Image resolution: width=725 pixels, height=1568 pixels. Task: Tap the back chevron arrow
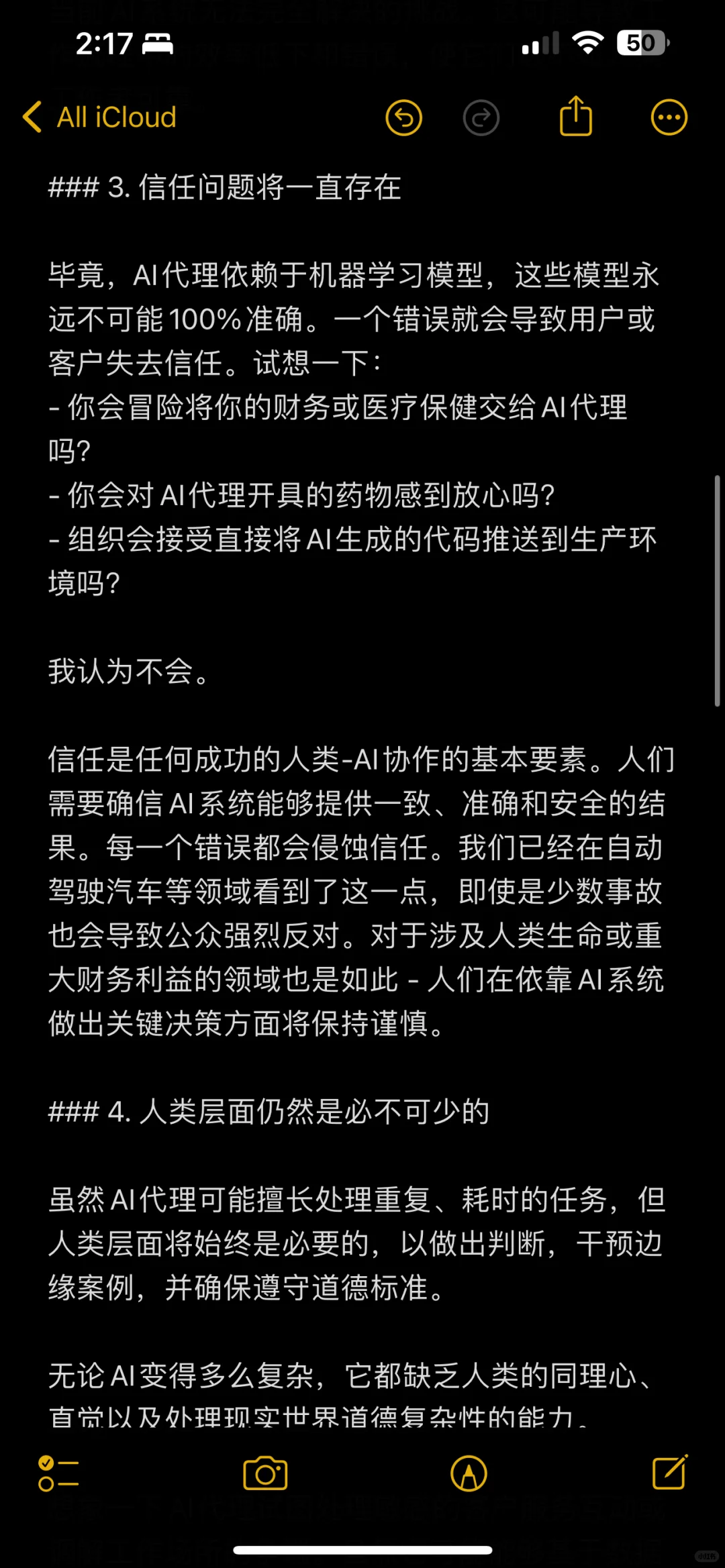(x=32, y=116)
